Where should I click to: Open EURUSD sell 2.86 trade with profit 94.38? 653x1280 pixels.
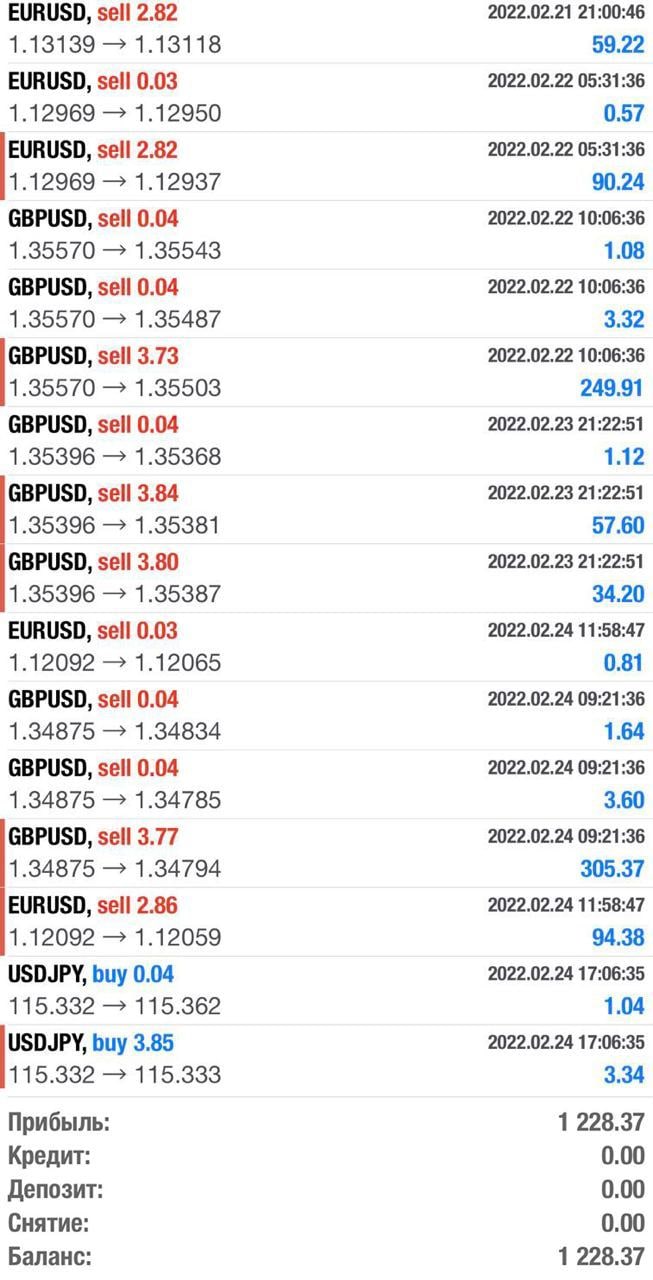coord(326,921)
